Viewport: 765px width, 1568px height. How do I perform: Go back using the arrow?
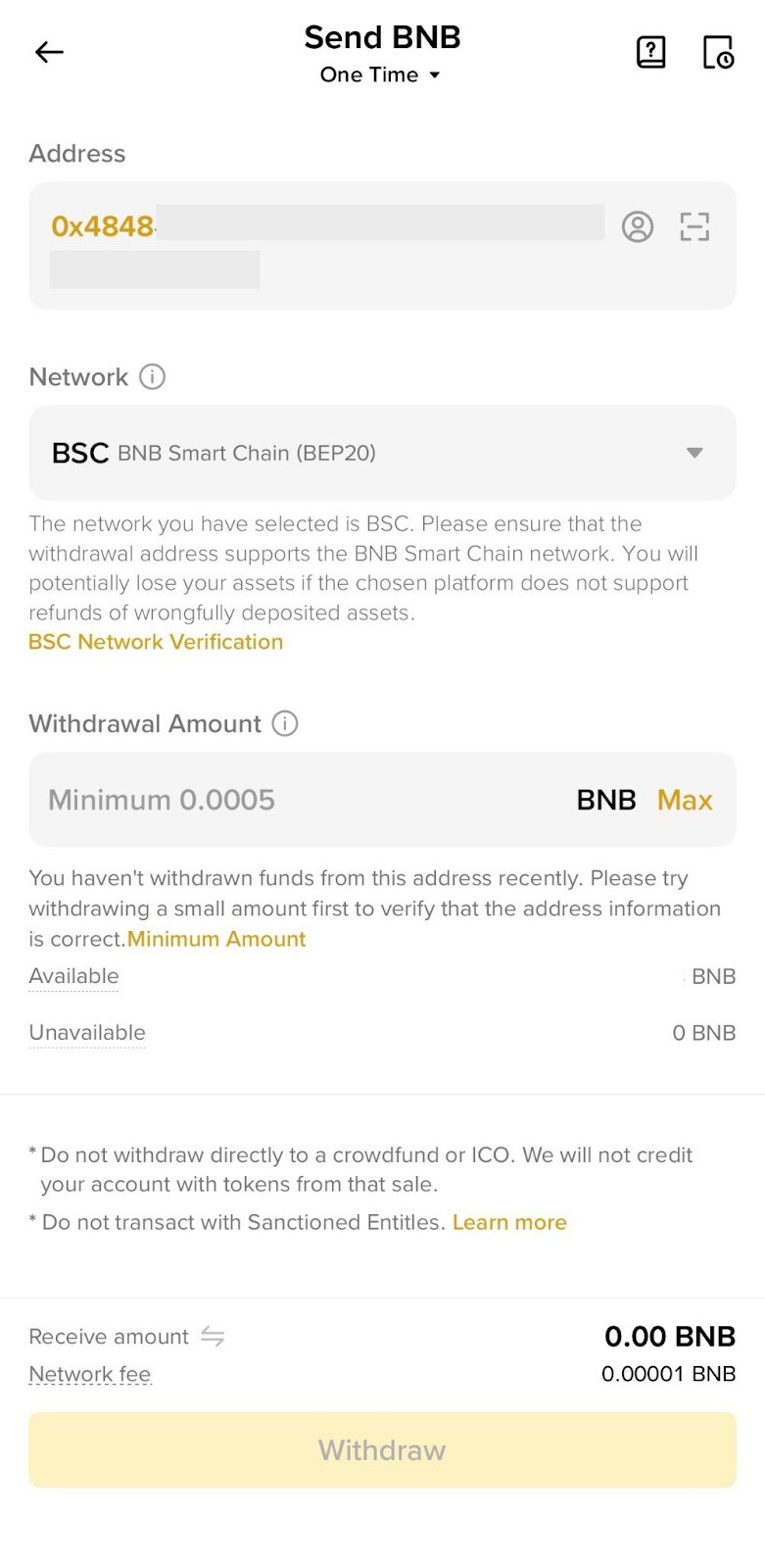tap(49, 52)
